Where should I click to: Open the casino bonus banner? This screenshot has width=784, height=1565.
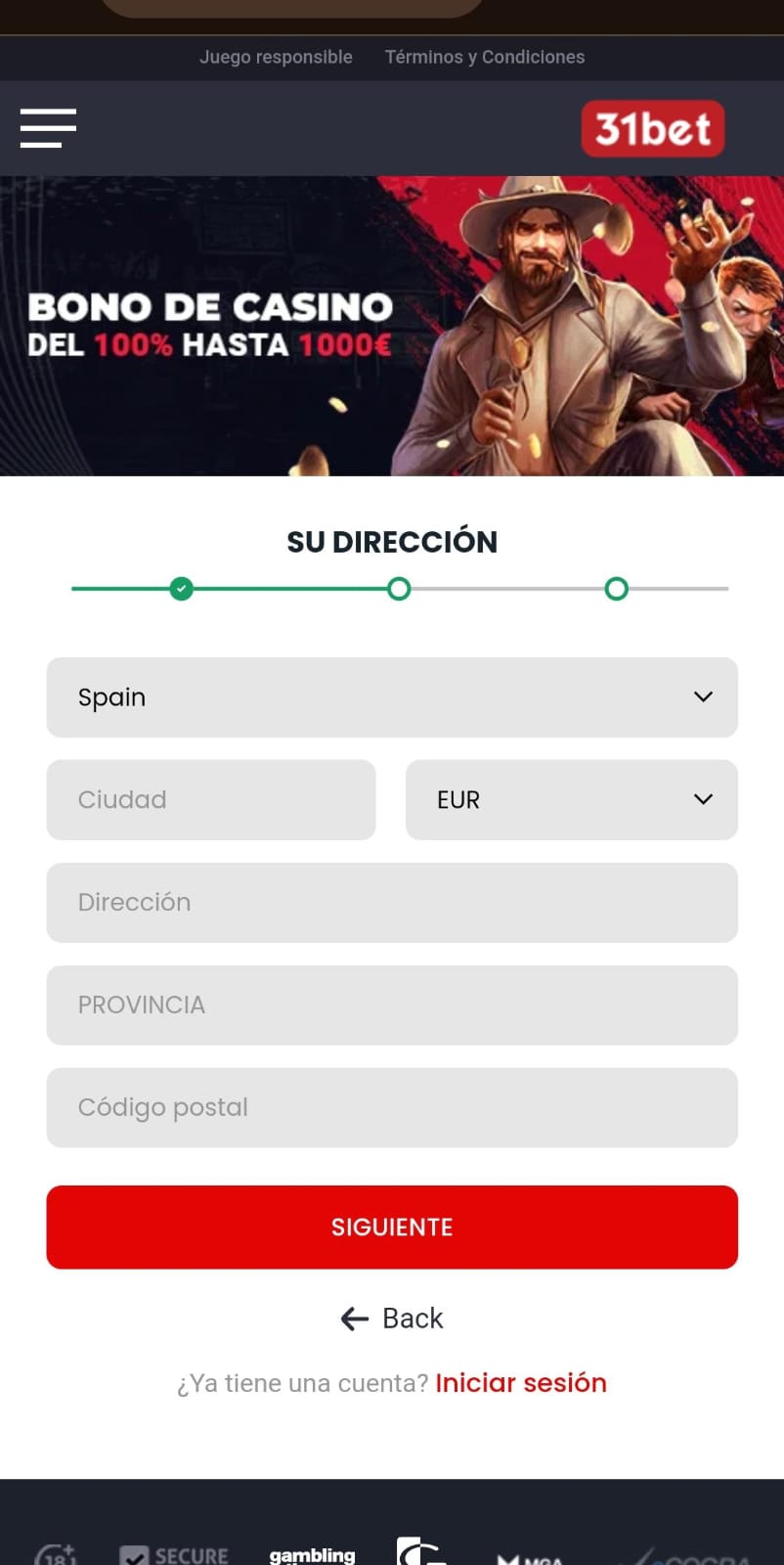pyautogui.click(x=392, y=326)
